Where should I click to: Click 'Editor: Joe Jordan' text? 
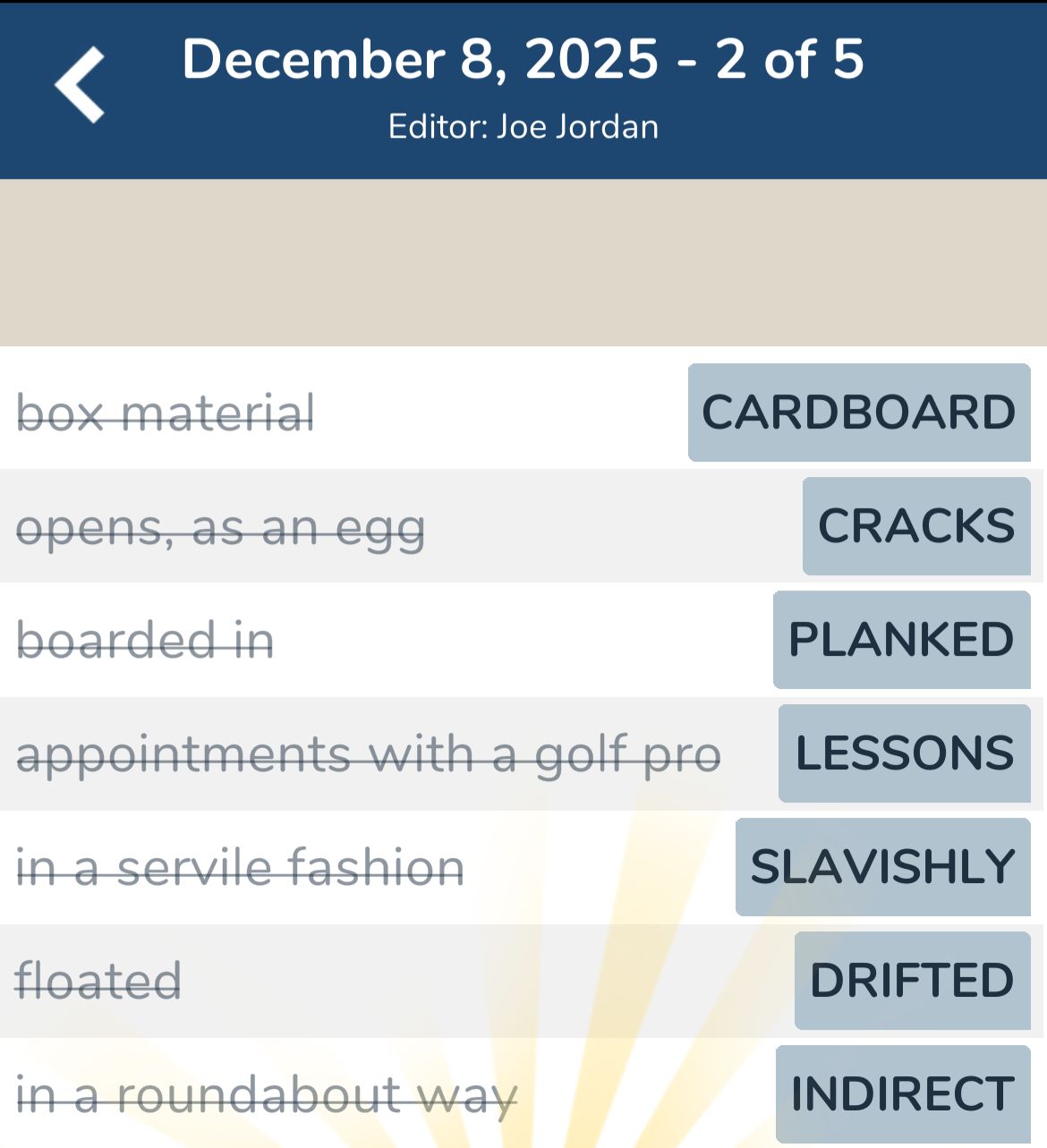tap(523, 126)
